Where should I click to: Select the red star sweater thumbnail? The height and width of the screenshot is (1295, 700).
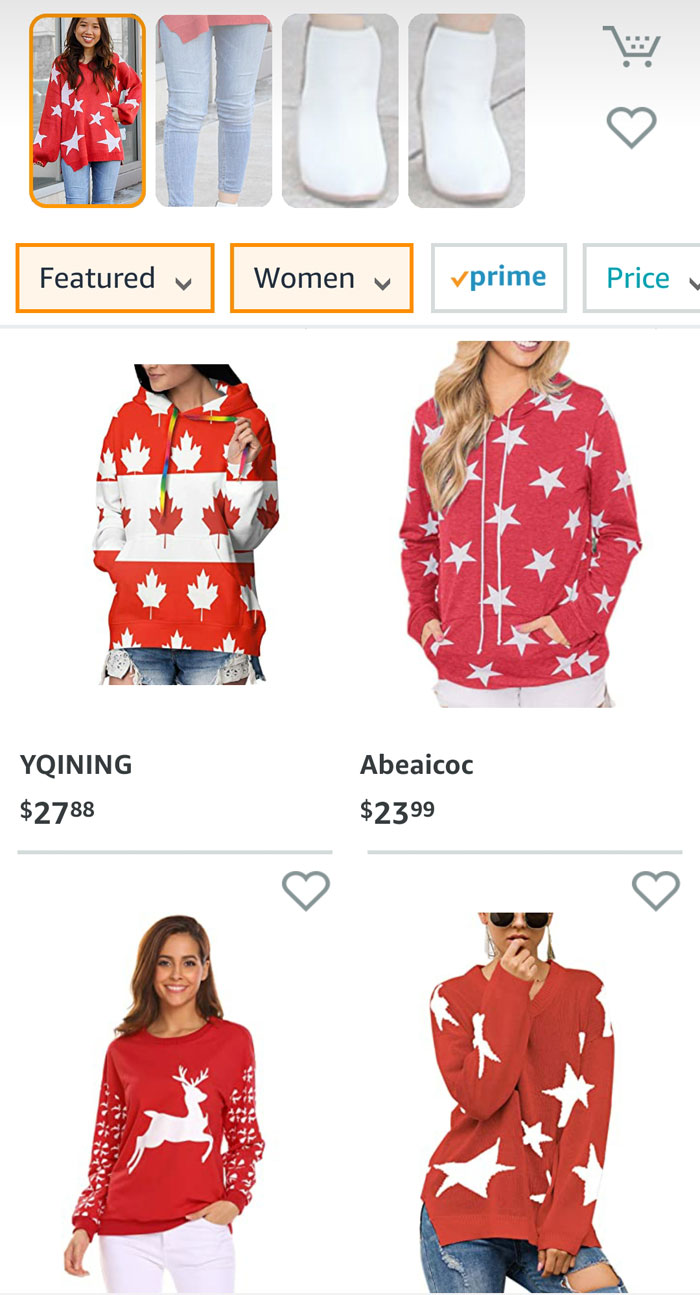click(87, 111)
